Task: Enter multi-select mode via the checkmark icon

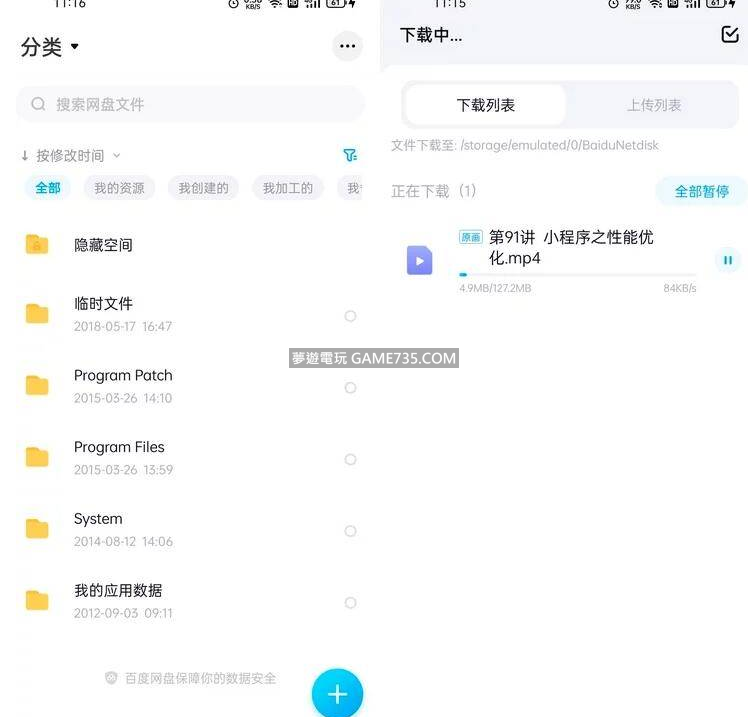Action: pyautogui.click(x=729, y=35)
